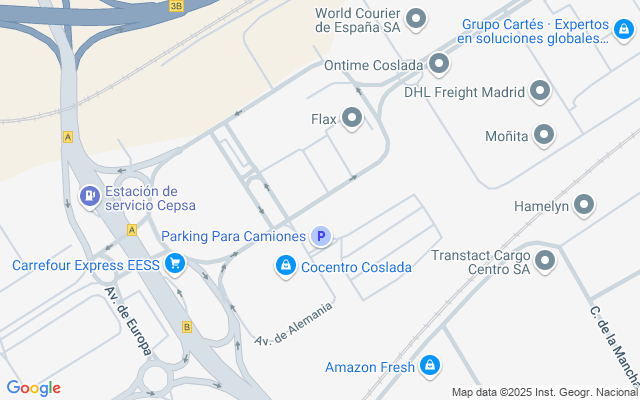Tap the Amazon Fresh shopping pin
The width and height of the screenshot is (640, 400).
[x=430, y=367]
